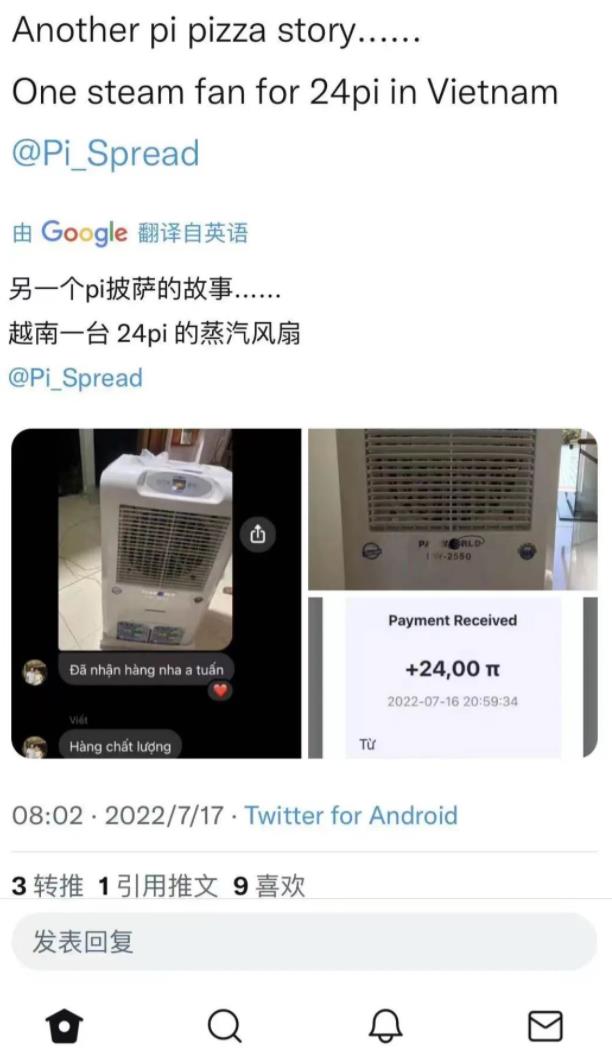Open the top-right fan close-up photo
Viewport: 612px width, 1064px height.
point(452,509)
